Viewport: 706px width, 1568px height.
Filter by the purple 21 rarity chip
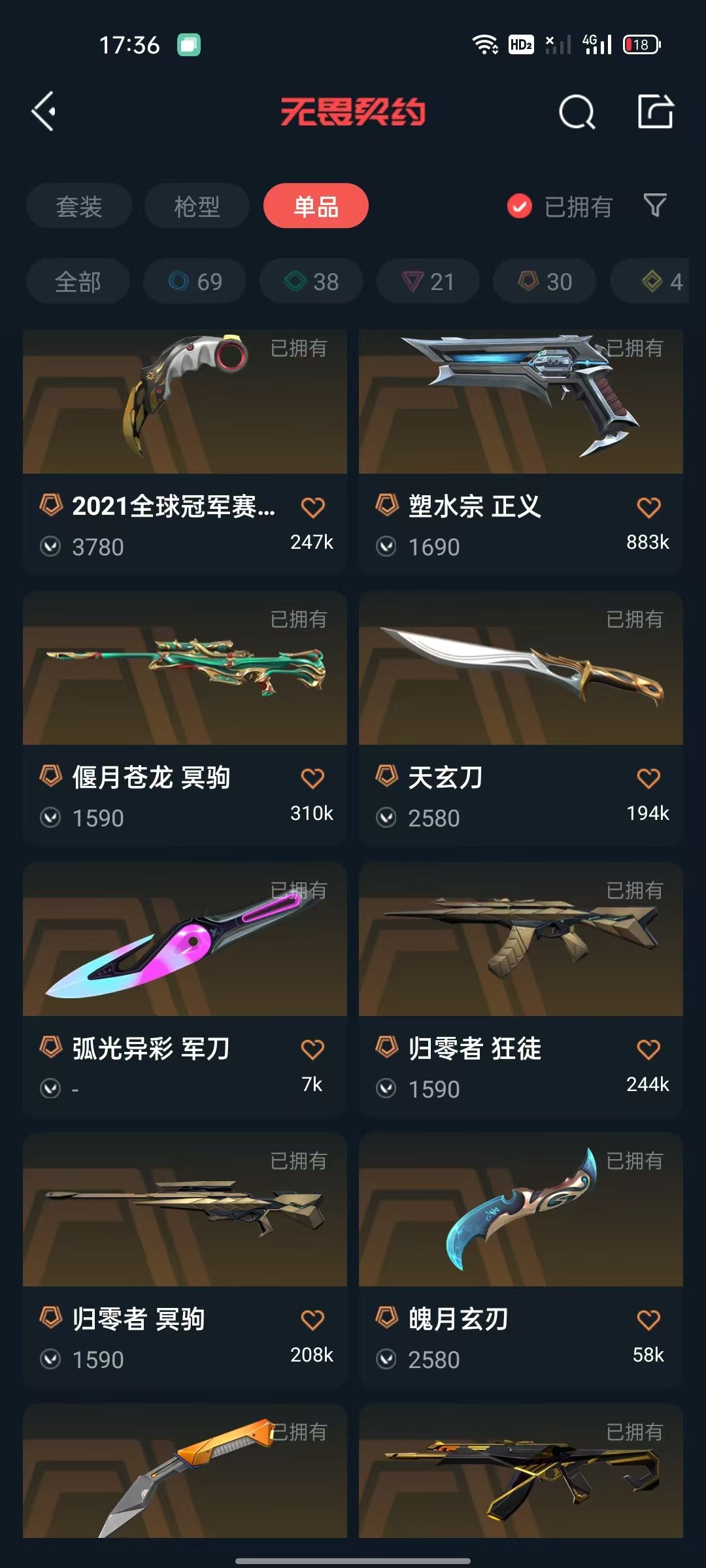click(428, 282)
